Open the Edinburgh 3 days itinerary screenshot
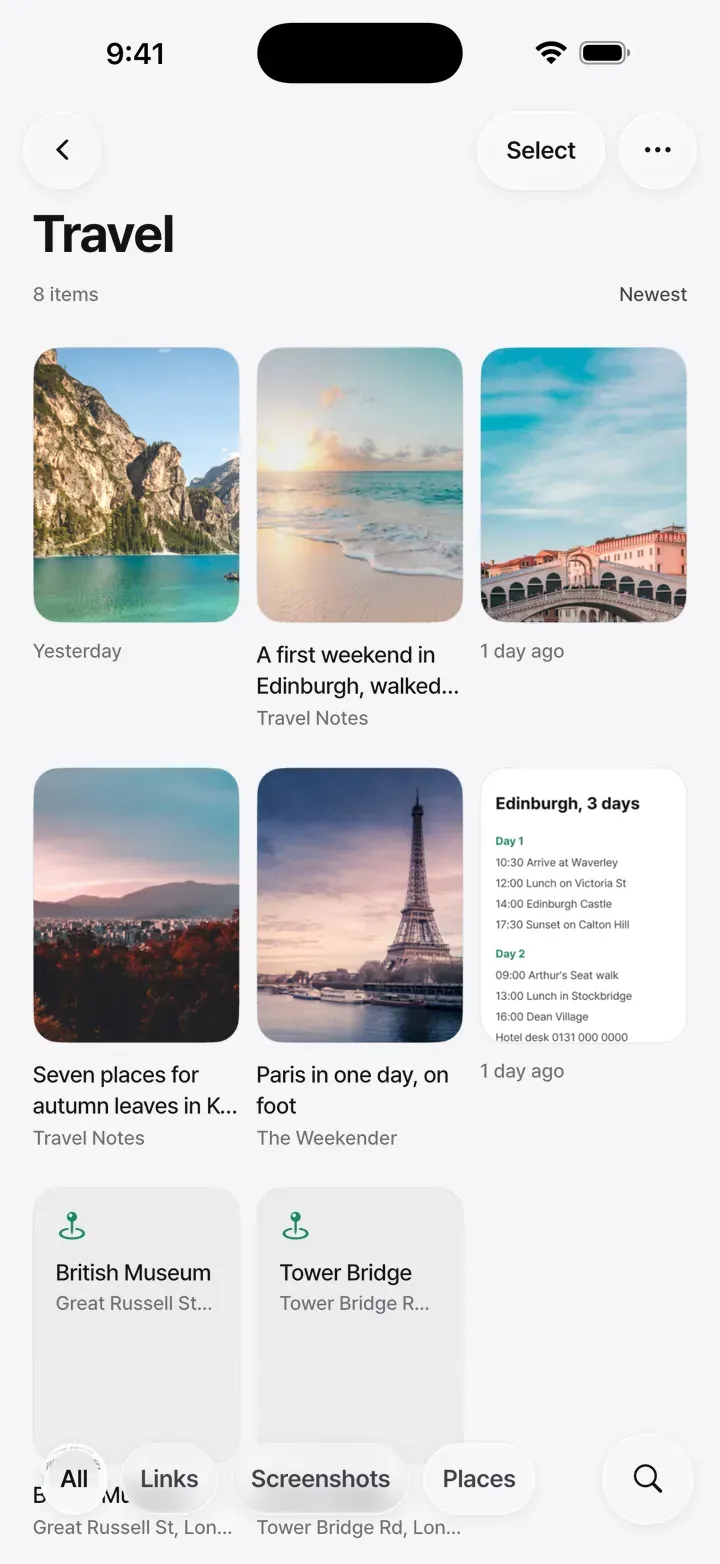Viewport: 720px width, 1564px height. point(584,905)
